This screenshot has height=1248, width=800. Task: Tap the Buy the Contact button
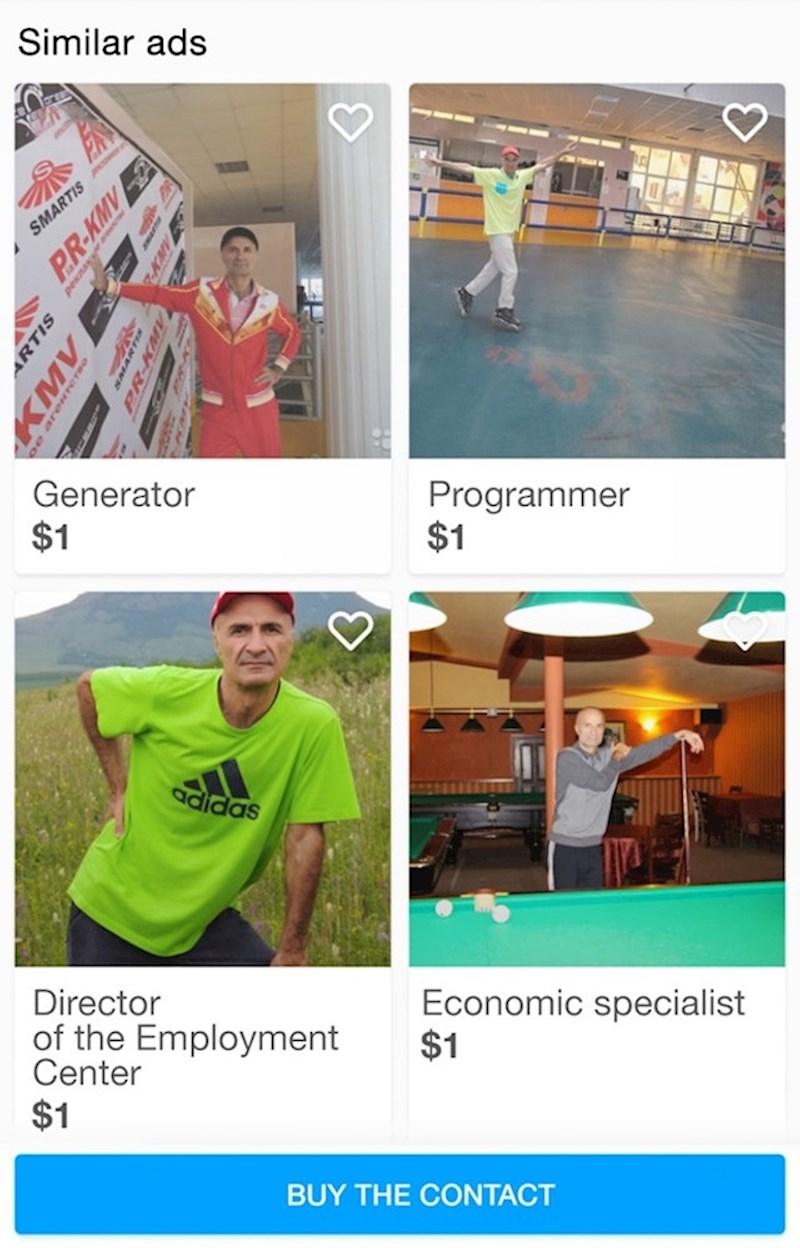coord(400,1194)
